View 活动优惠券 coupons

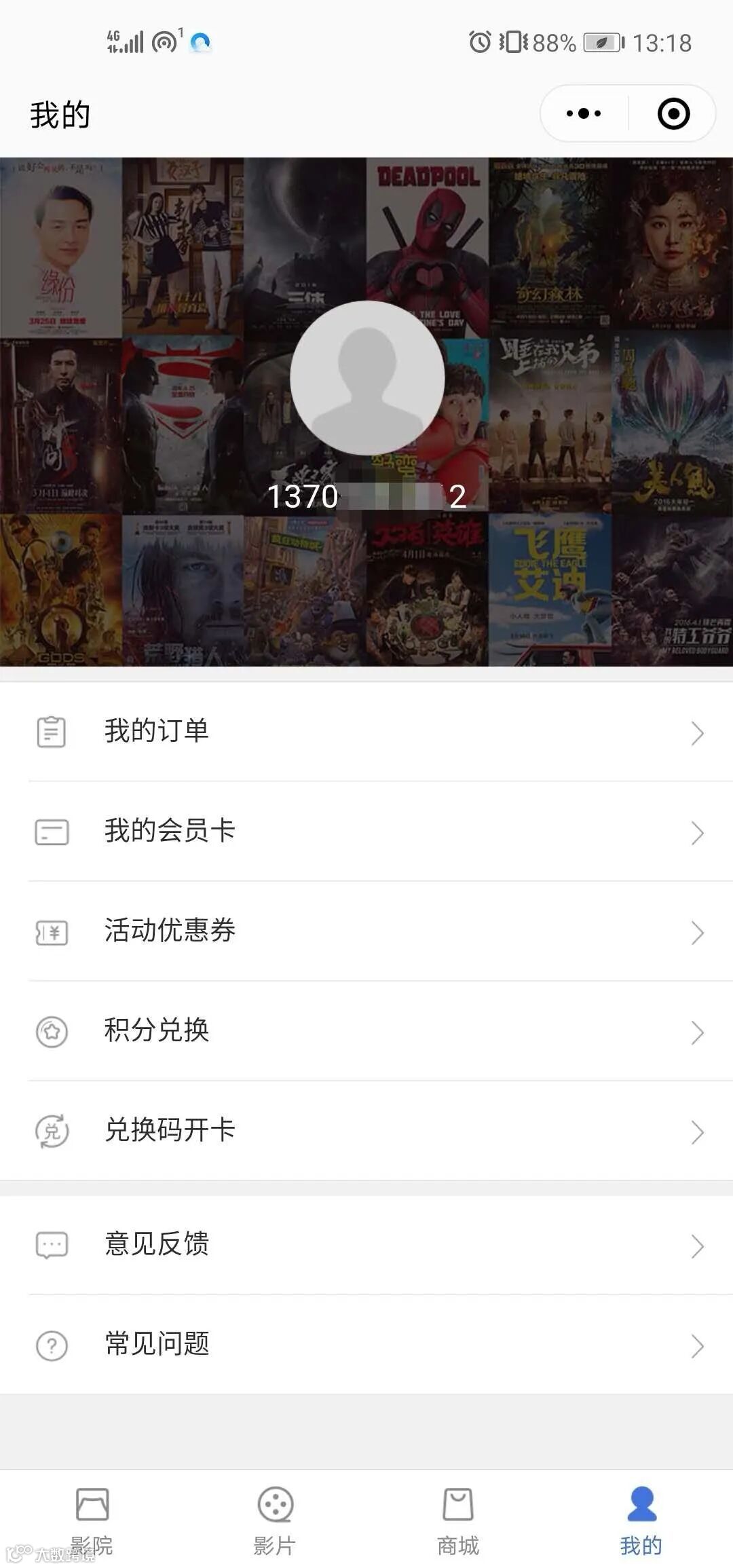point(366,931)
